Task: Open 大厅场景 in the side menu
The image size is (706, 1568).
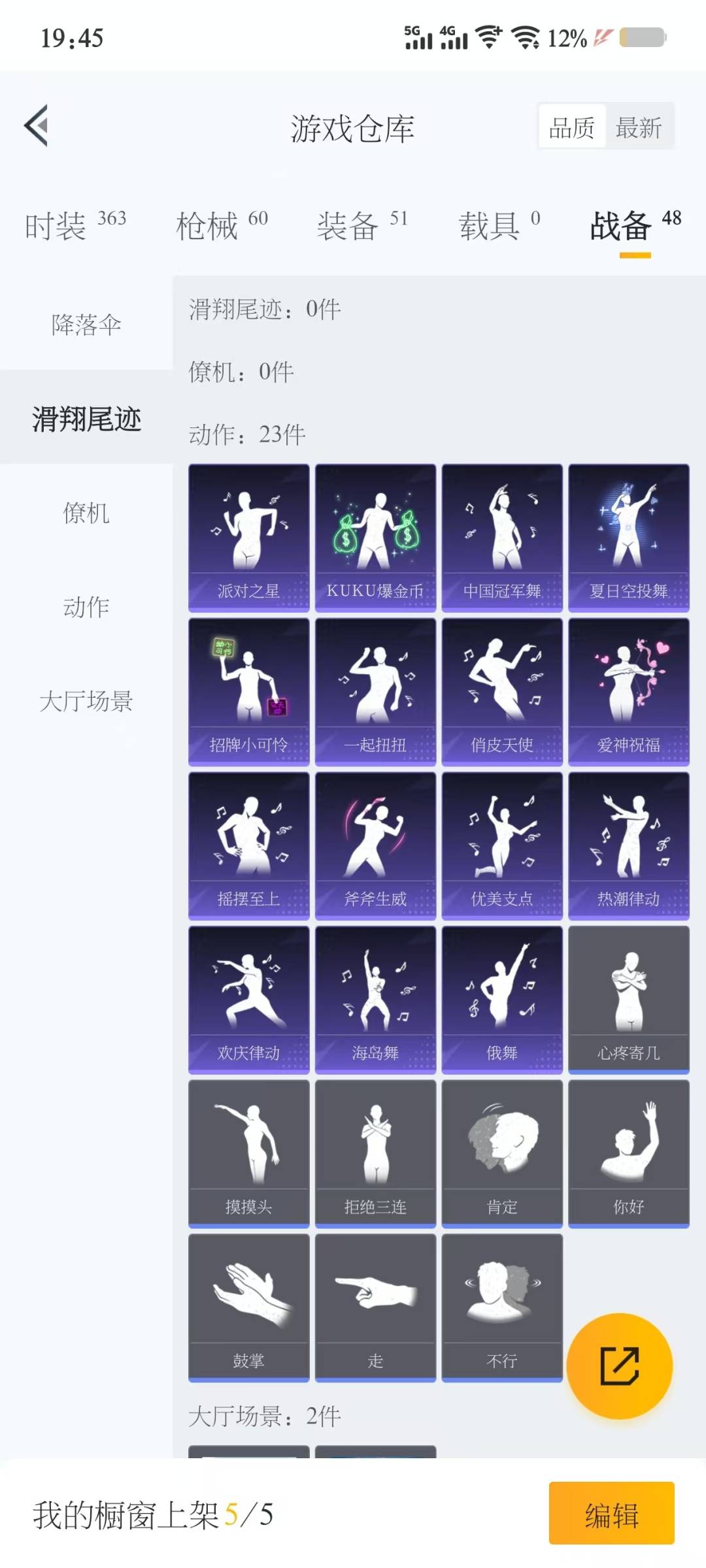Action: tap(86, 701)
